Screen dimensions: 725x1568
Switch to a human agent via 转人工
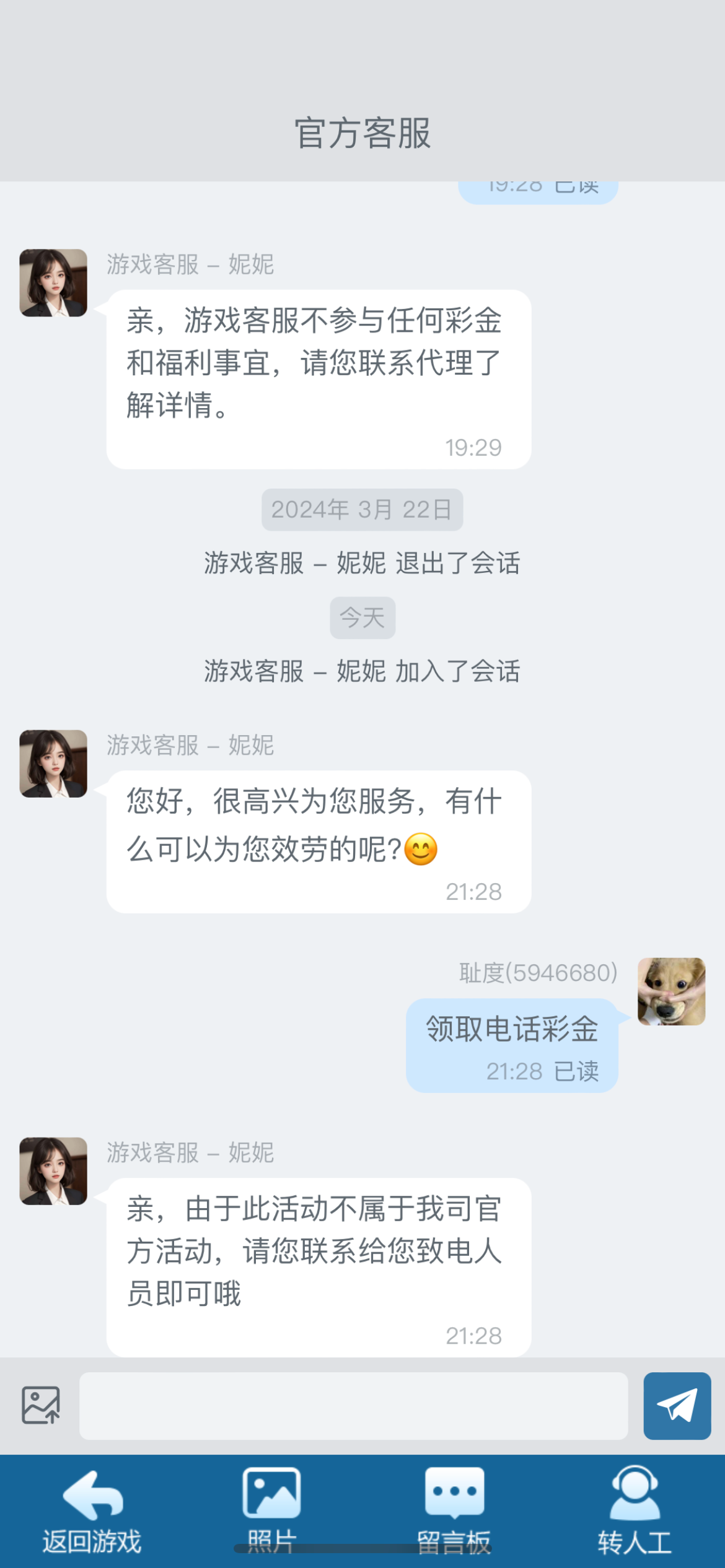634,1510
